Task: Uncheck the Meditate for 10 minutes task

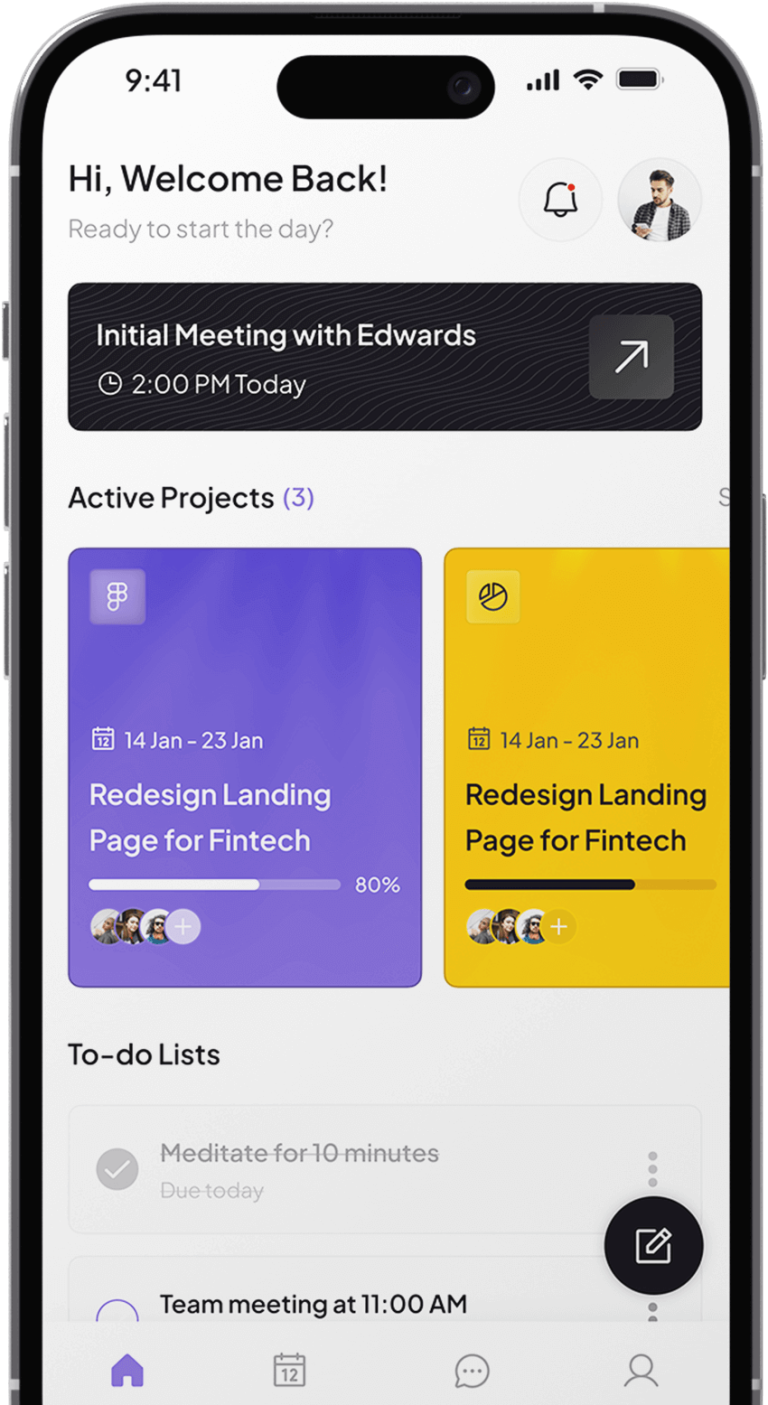Action: point(117,1169)
